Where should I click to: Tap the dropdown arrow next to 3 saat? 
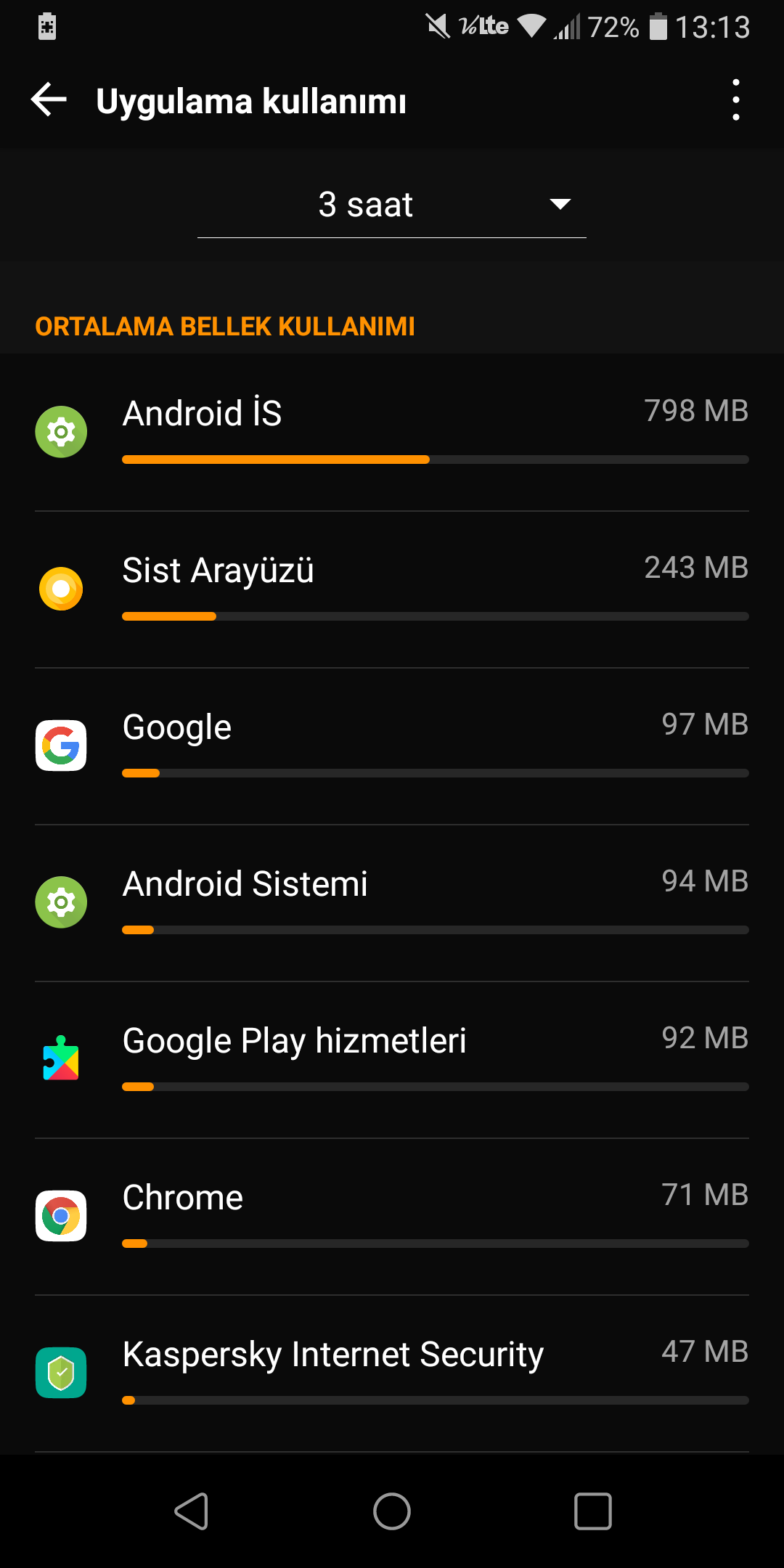[560, 205]
